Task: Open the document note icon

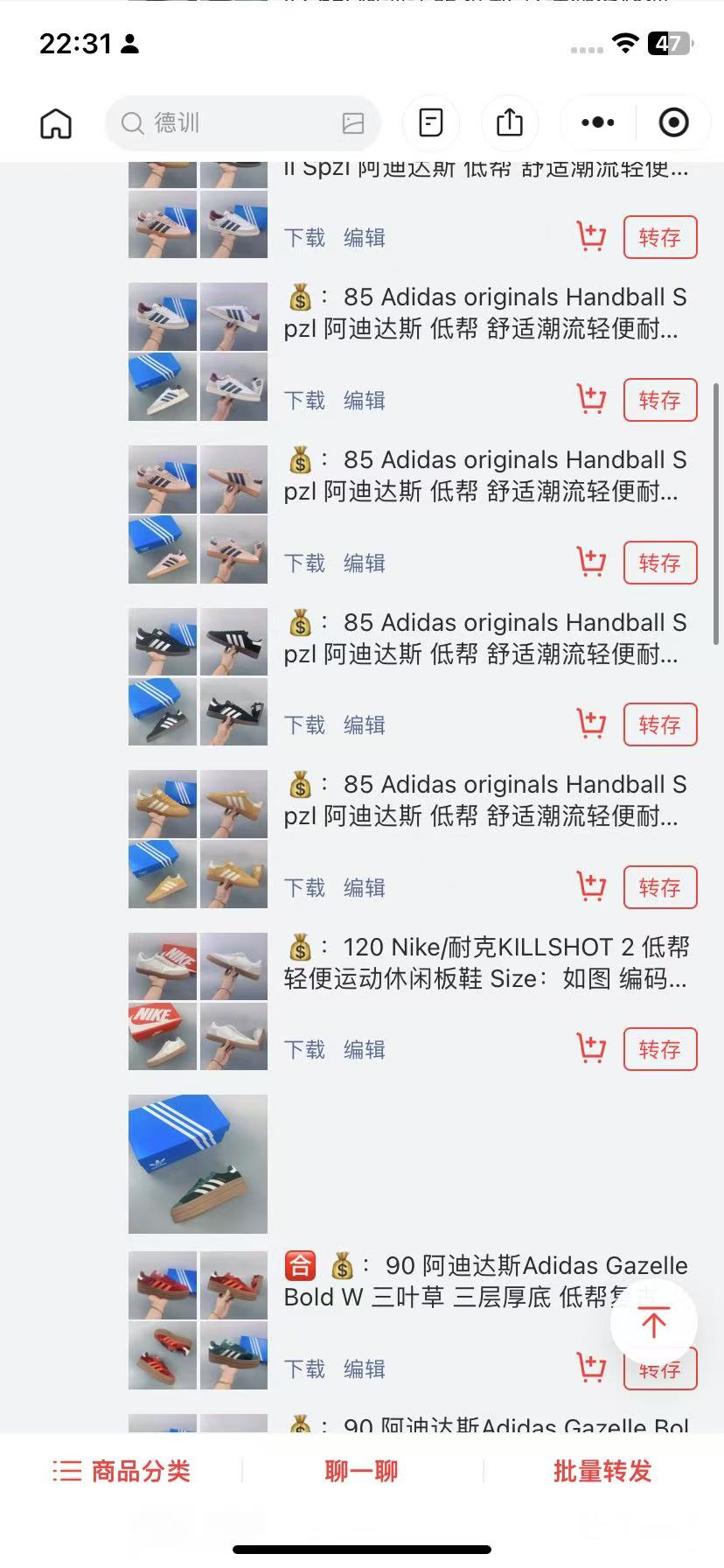Action: click(431, 122)
